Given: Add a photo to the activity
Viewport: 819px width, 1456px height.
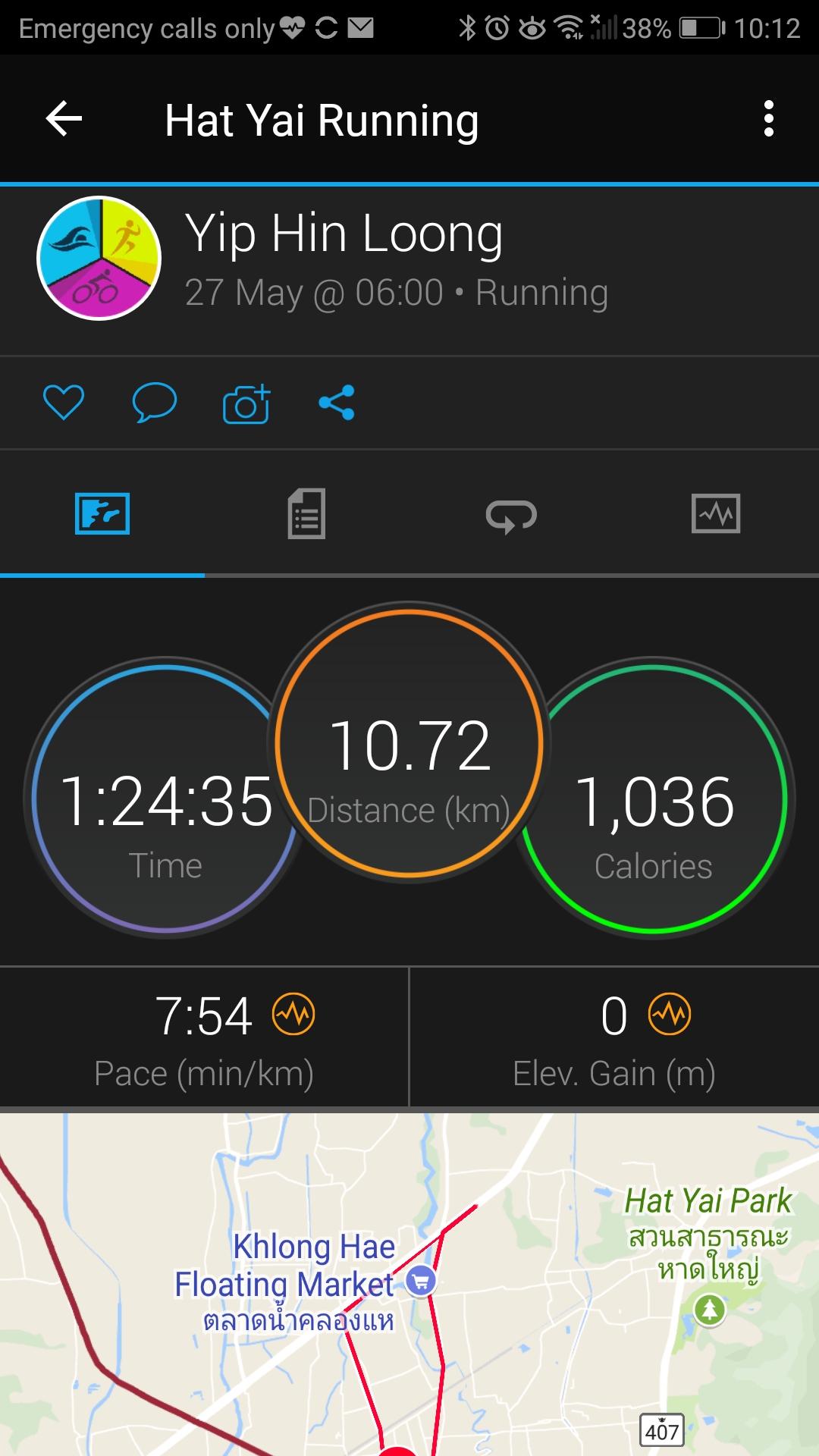Looking at the screenshot, I should click(246, 403).
